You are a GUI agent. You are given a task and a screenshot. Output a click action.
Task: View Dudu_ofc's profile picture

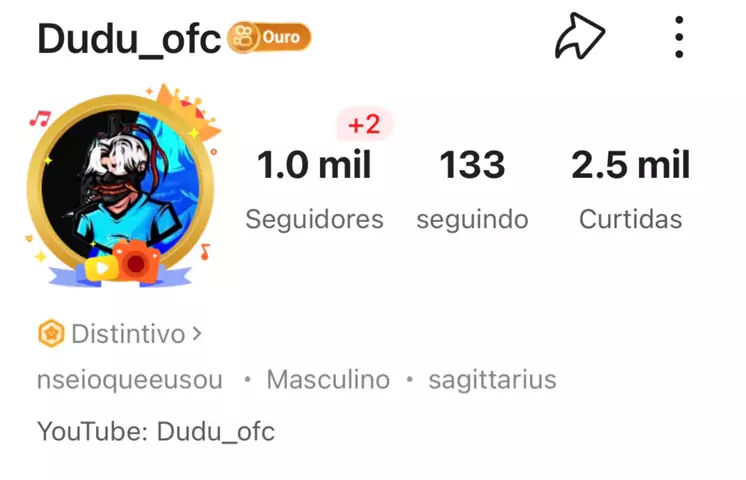click(x=120, y=185)
